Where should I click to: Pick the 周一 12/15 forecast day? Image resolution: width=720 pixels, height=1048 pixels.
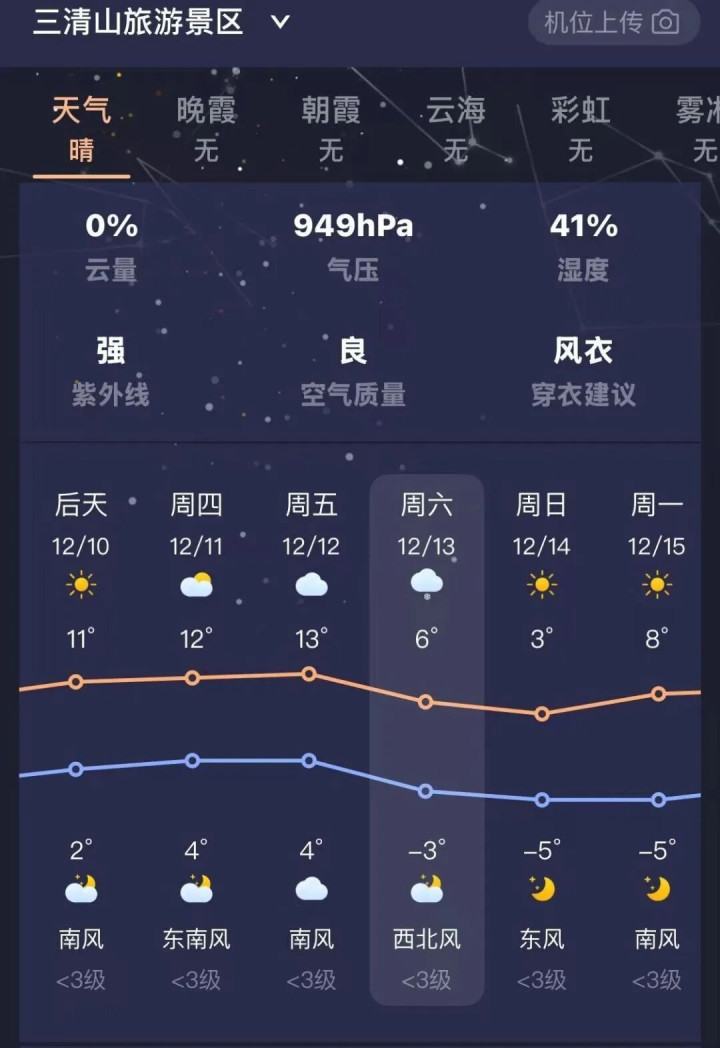[x=656, y=739]
